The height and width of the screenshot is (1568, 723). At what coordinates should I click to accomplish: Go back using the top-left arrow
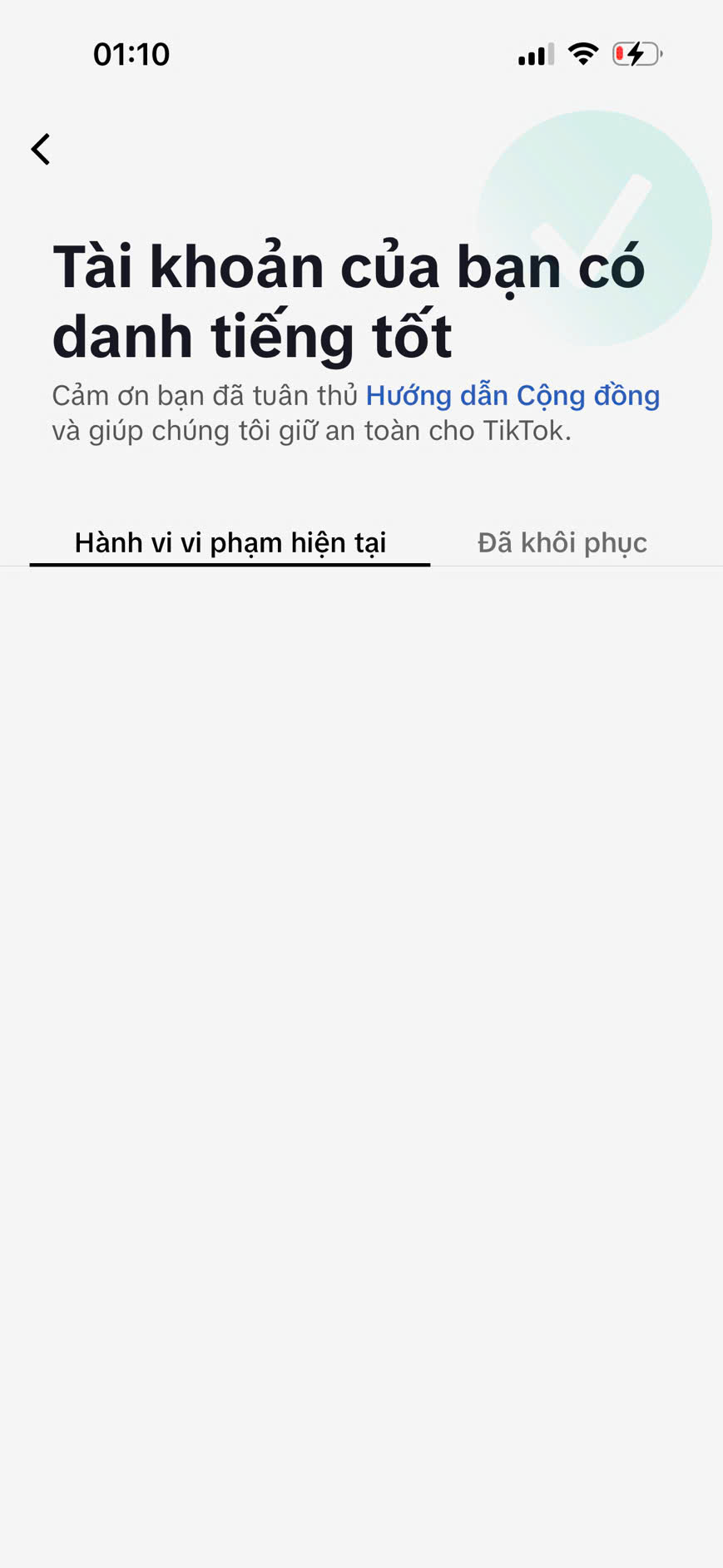(x=41, y=150)
